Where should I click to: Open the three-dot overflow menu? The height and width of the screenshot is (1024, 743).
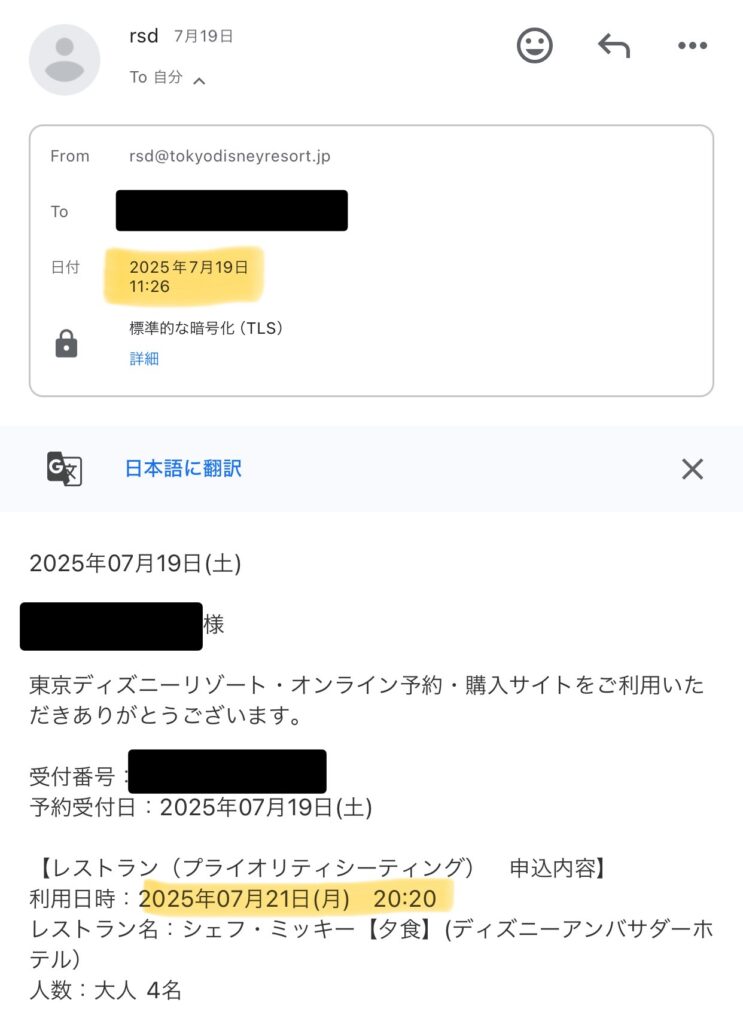click(x=692, y=45)
